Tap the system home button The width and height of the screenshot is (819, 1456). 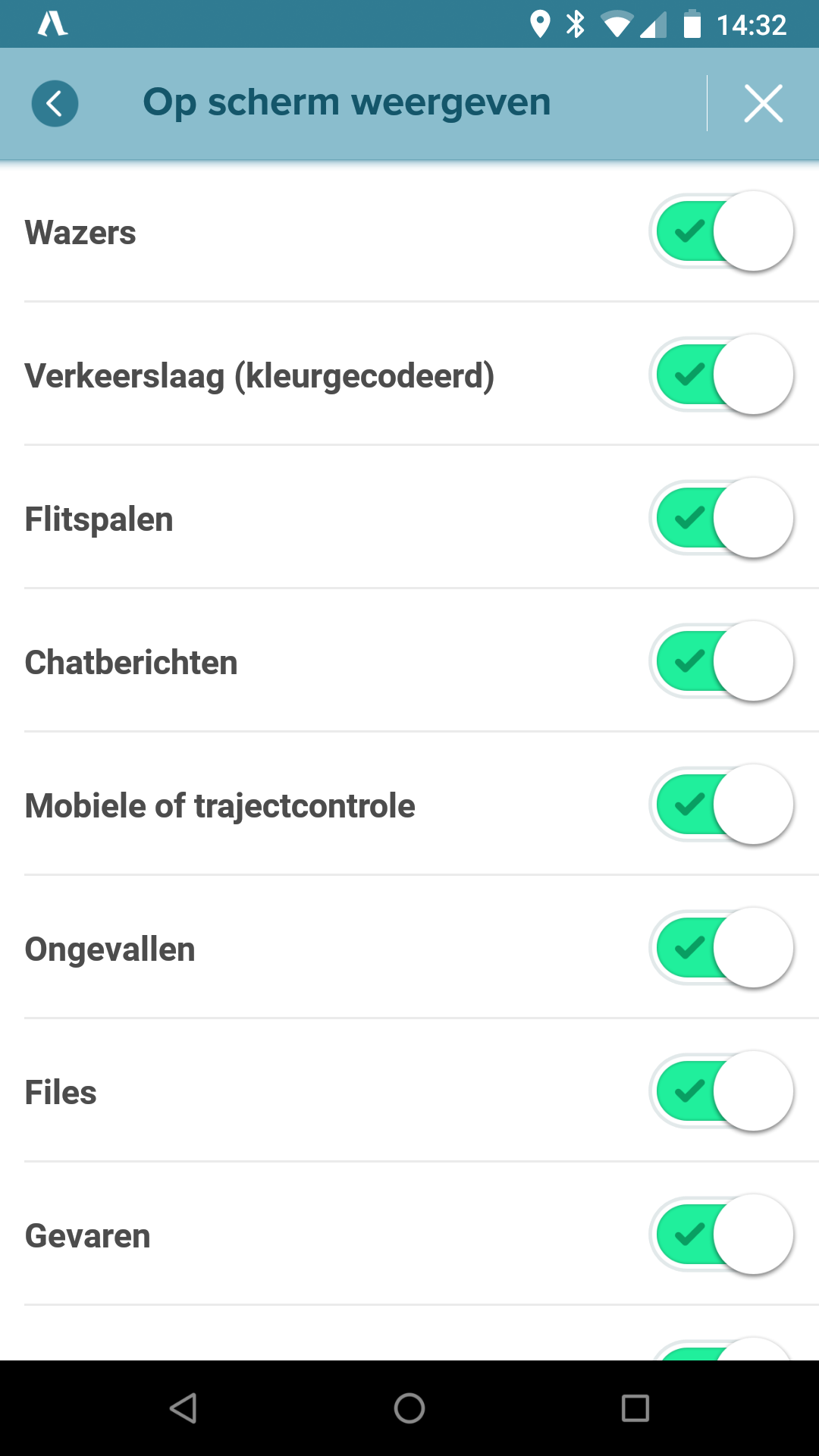(x=409, y=1408)
